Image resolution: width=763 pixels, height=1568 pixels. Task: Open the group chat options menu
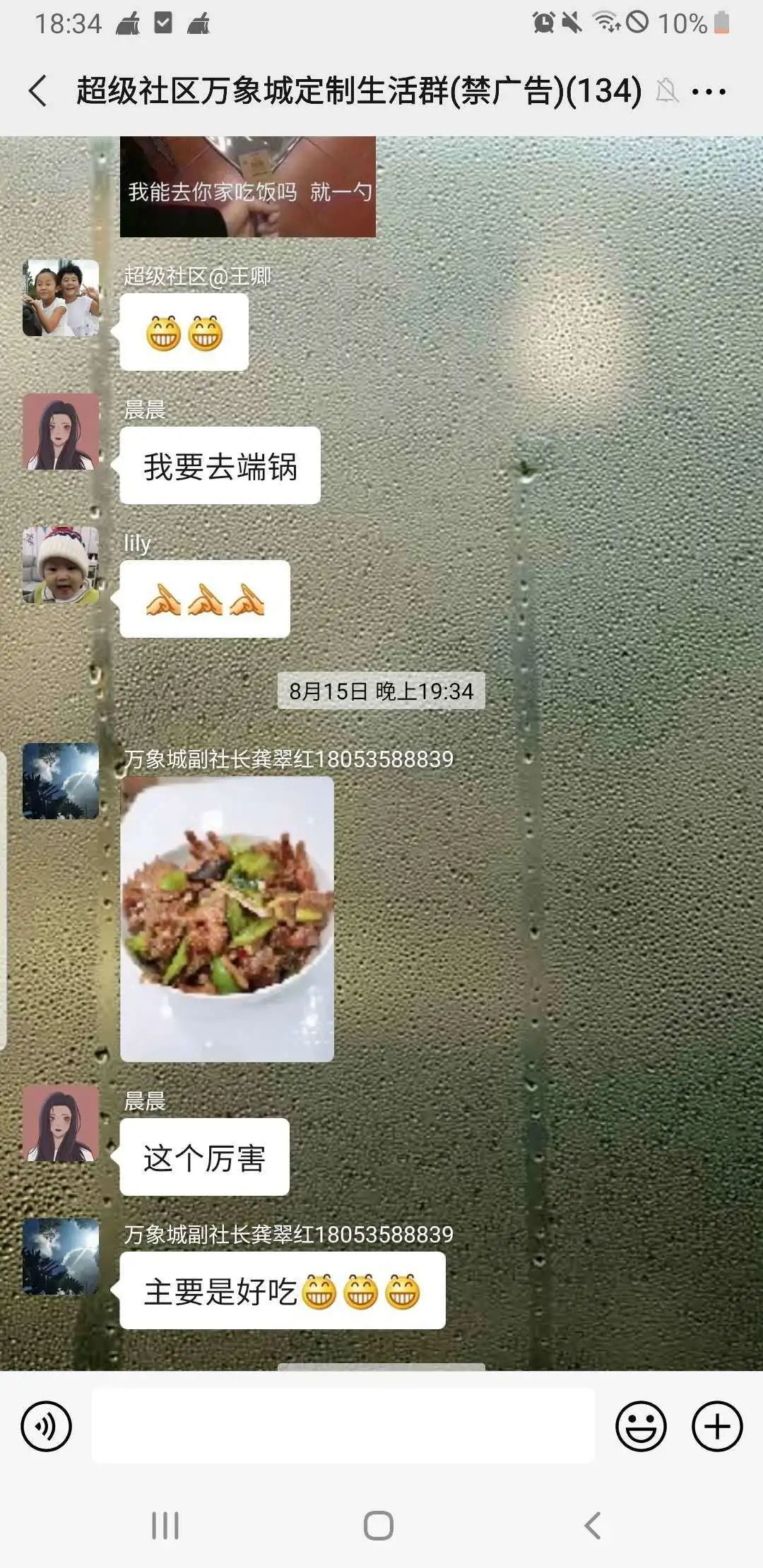pyautogui.click(x=709, y=91)
